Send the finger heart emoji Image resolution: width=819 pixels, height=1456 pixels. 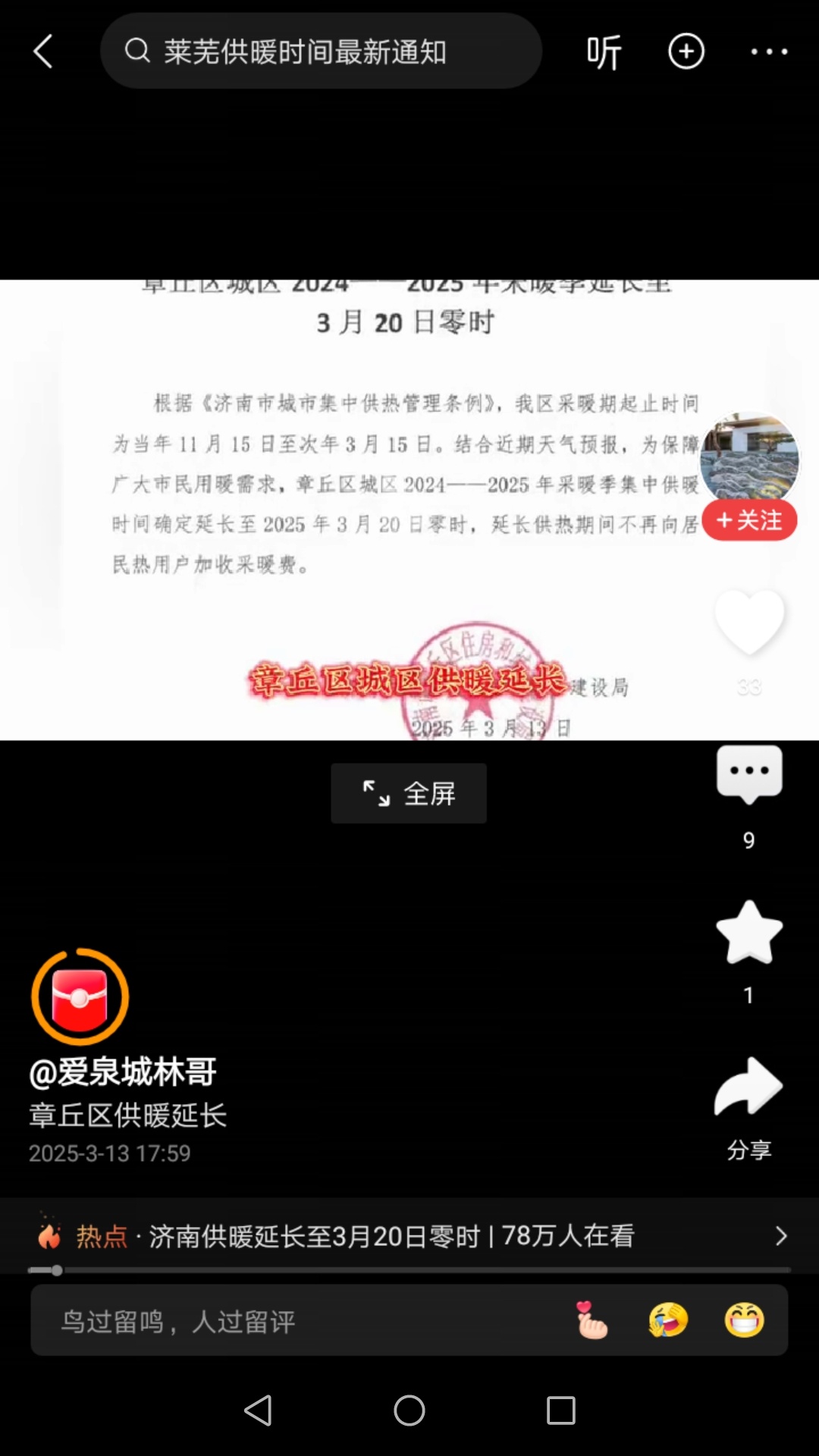pos(591,1320)
